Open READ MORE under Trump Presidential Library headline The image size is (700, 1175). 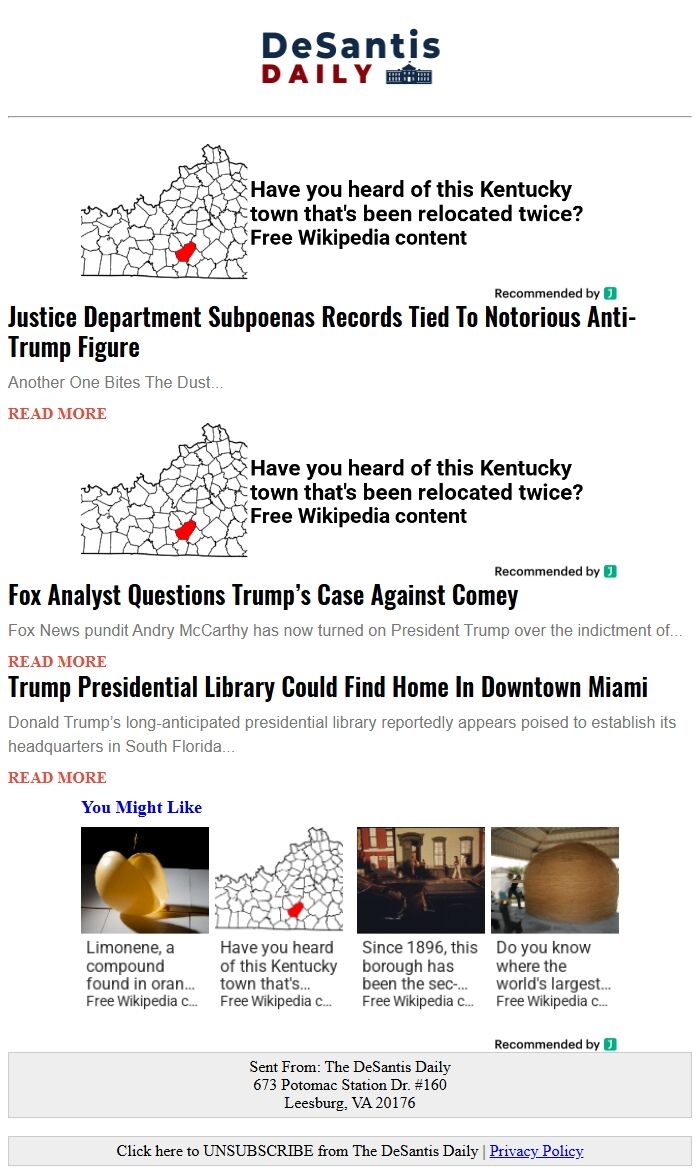[x=57, y=778]
